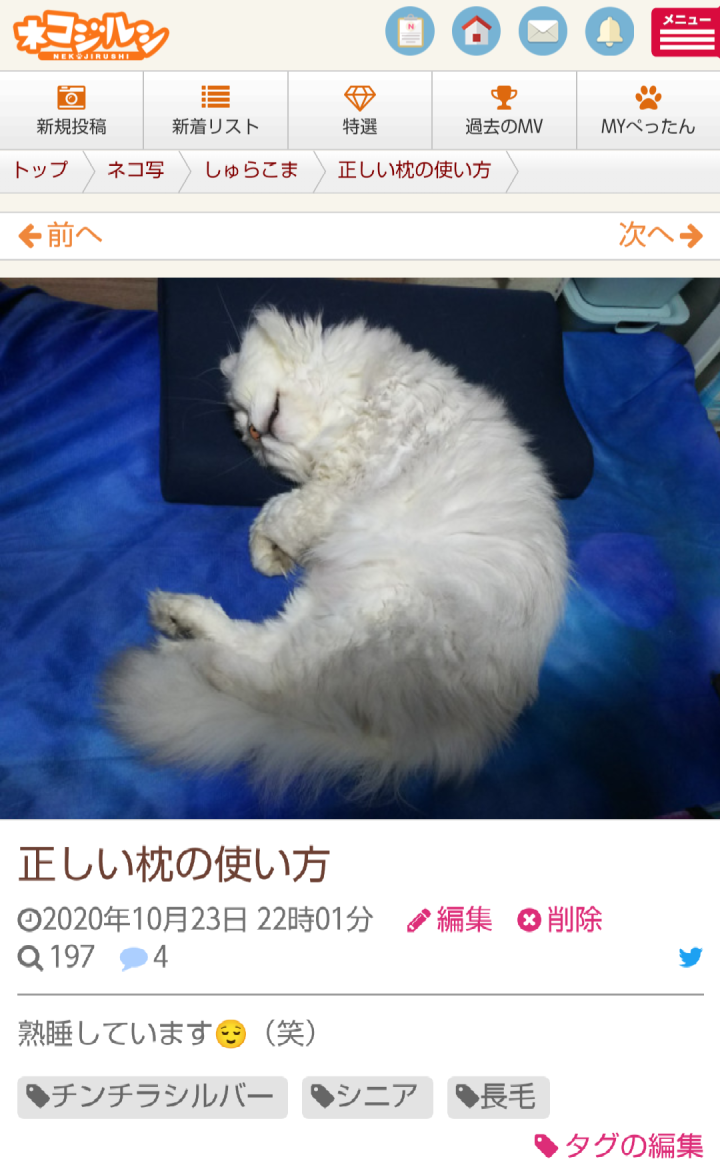This screenshot has width=720, height=1167.
Task: Switch to 新着リスト tab
Action: point(215,111)
